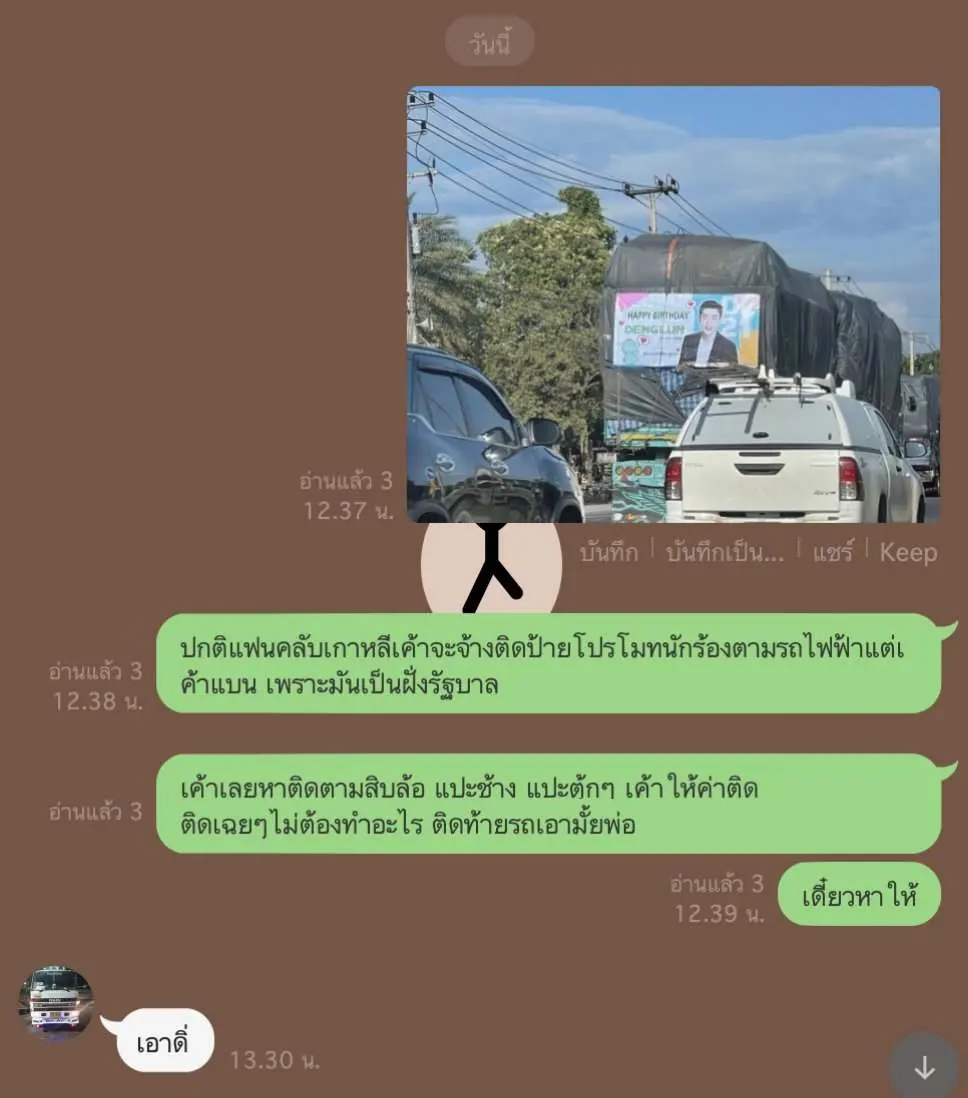Image resolution: width=968 pixels, height=1098 pixels.
Task: Open the shared truck photo
Action: [673, 304]
